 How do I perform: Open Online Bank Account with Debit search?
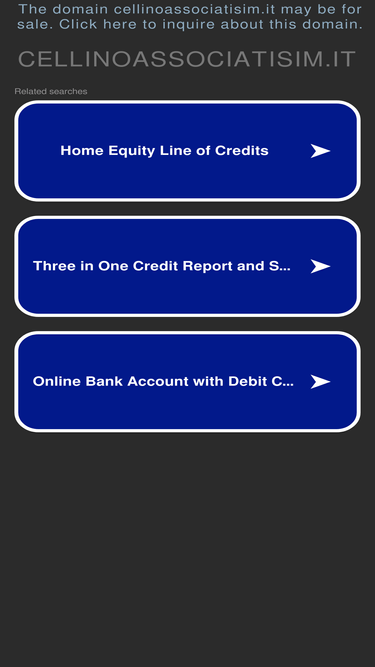click(188, 382)
